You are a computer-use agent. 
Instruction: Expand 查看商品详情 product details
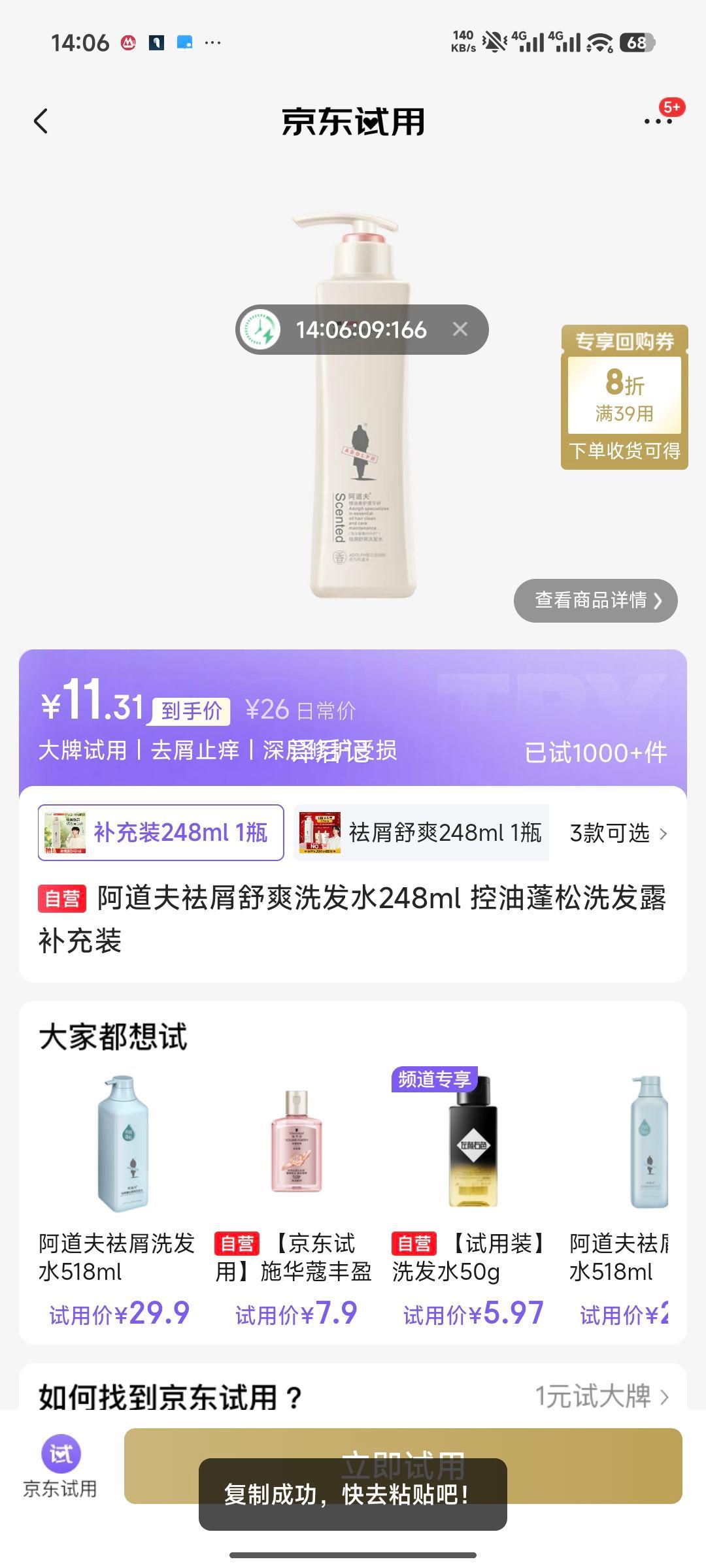(x=597, y=601)
